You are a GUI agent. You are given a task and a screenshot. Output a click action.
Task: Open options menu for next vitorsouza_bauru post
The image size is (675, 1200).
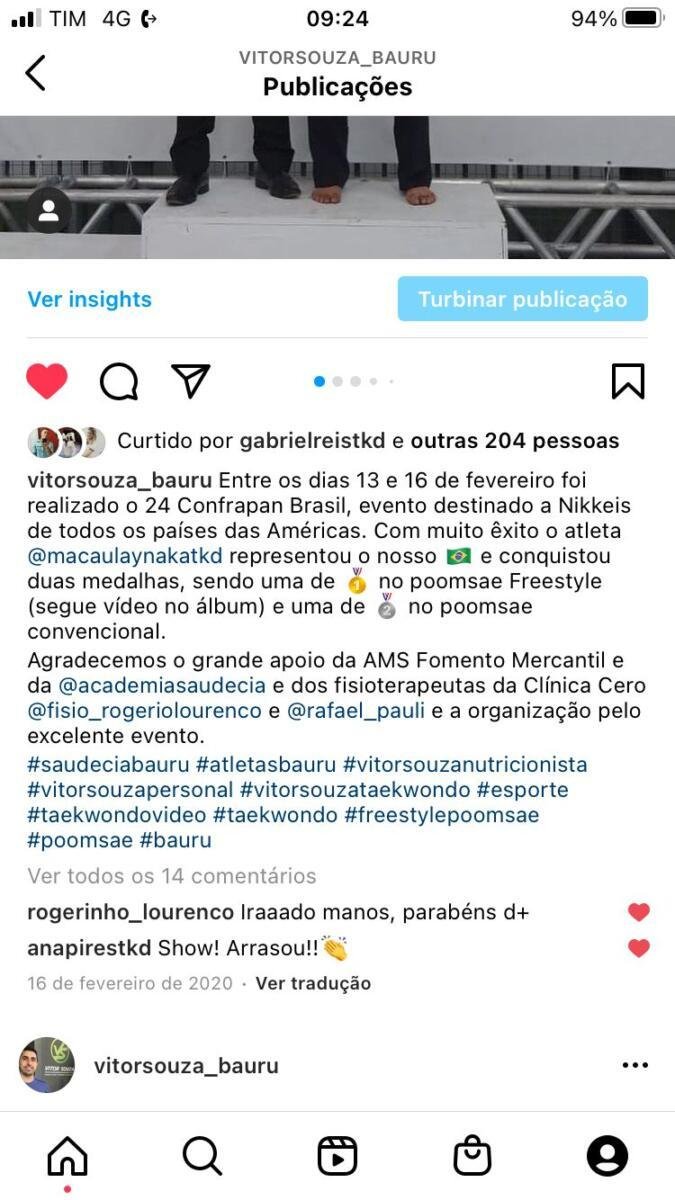click(x=635, y=1065)
